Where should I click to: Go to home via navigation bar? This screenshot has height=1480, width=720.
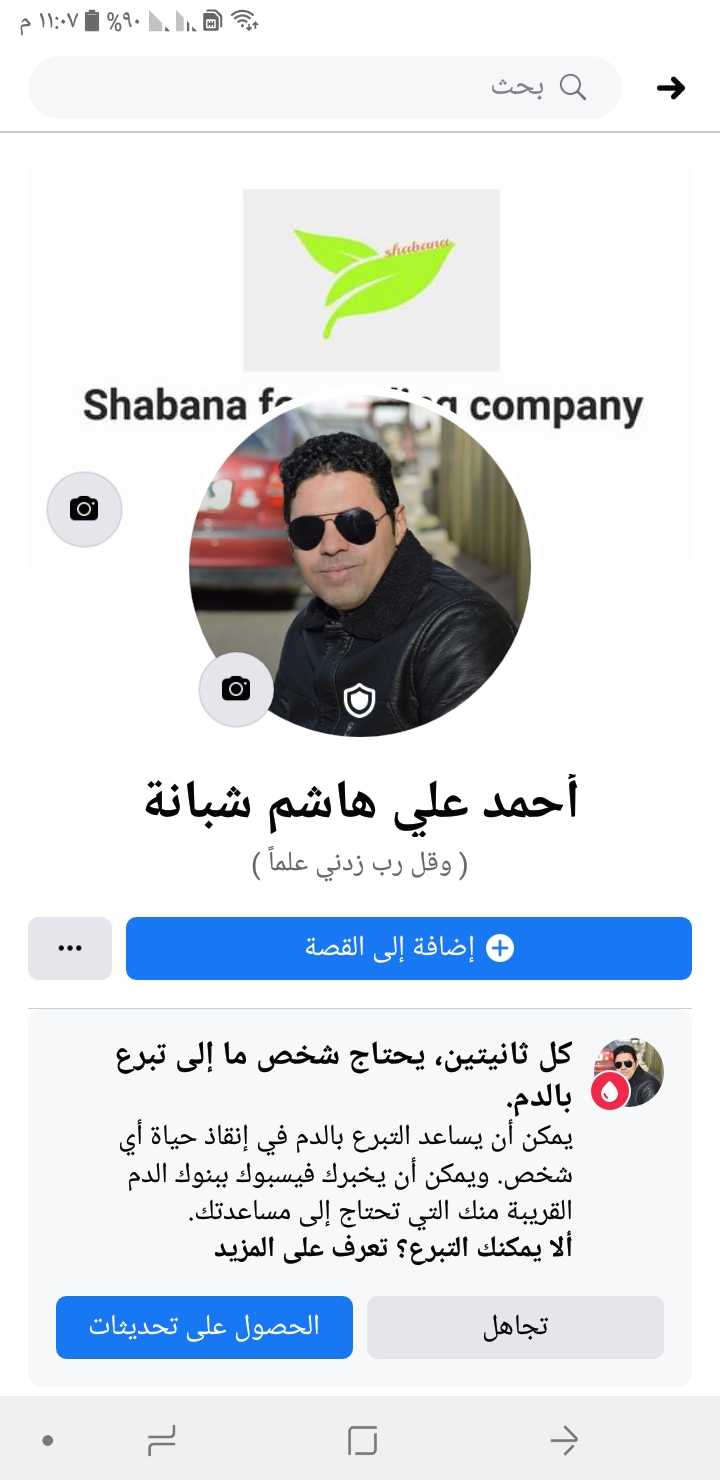click(362, 1440)
